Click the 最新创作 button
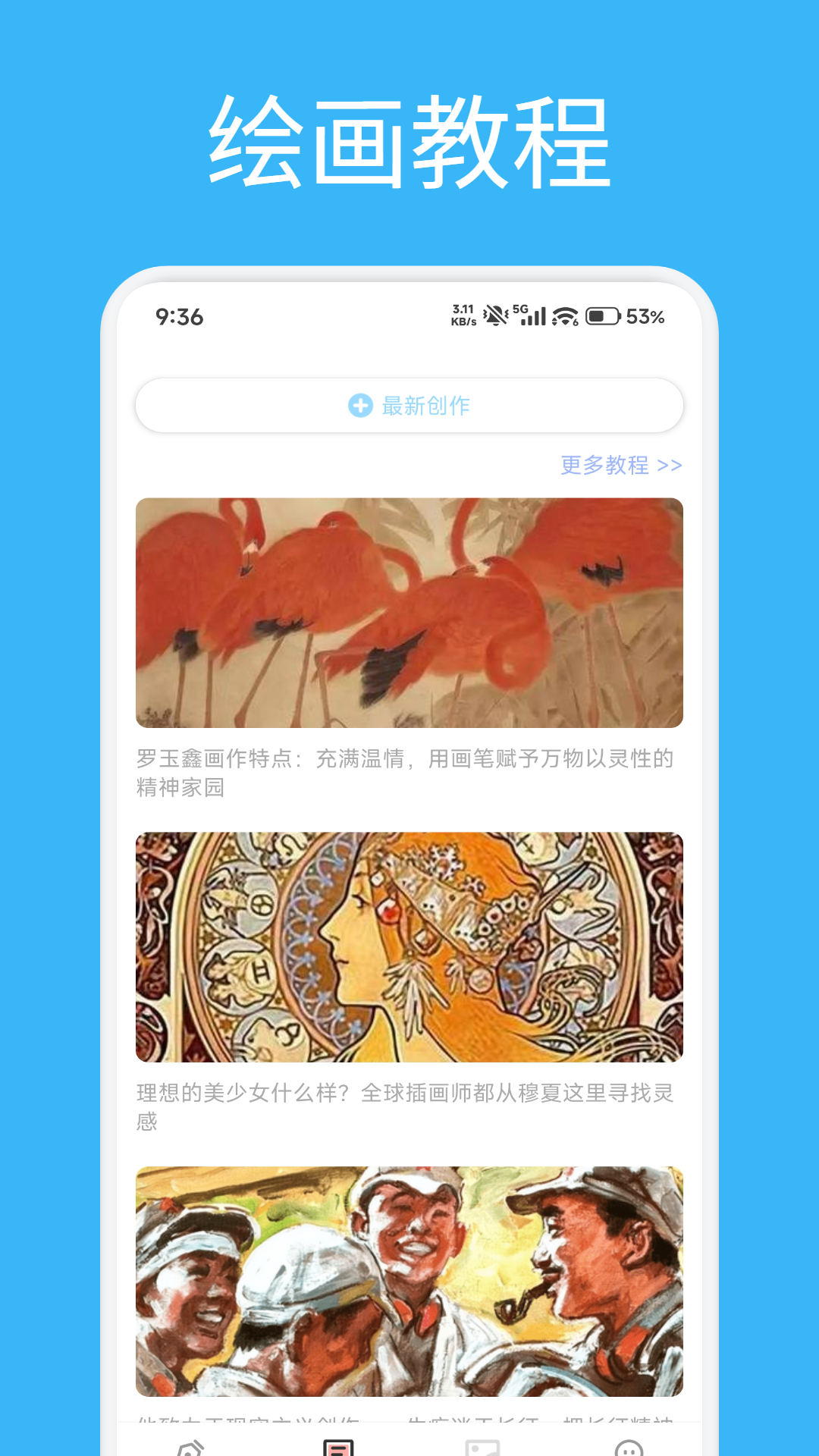The width and height of the screenshot is (819, 1456). 409,406
